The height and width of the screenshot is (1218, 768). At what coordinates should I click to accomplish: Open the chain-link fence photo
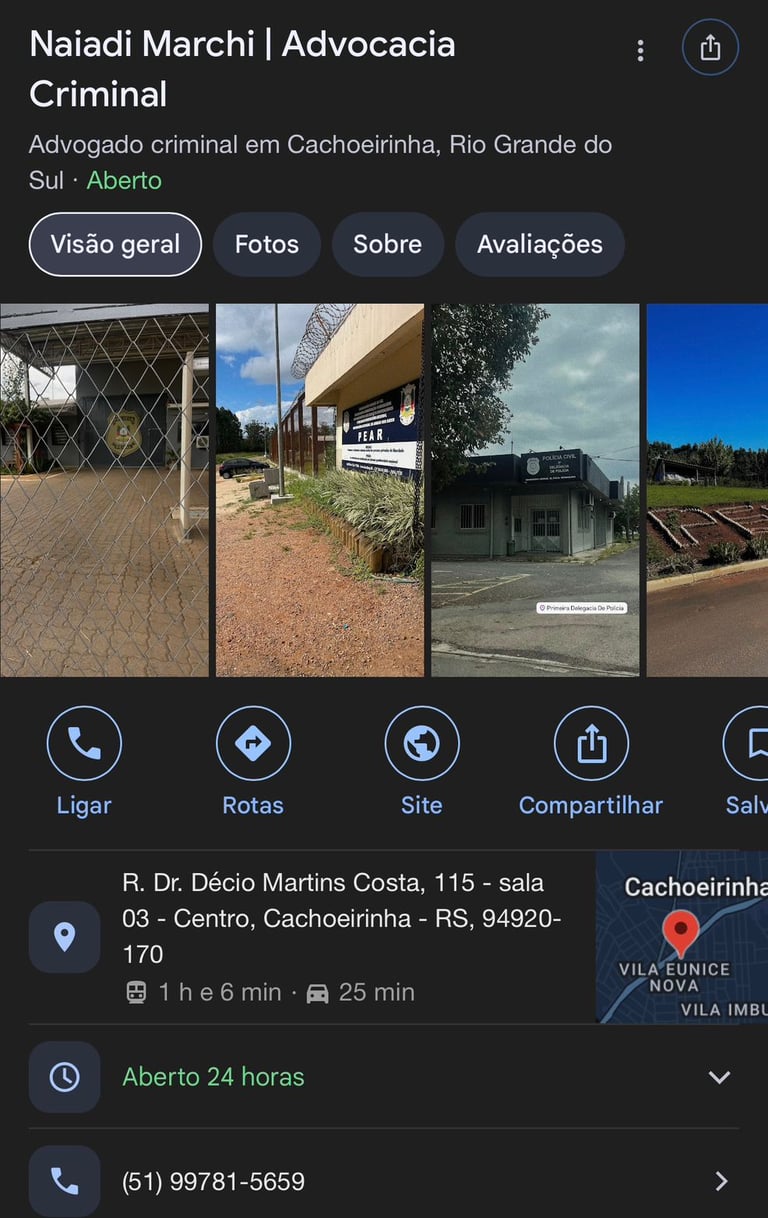104,490
